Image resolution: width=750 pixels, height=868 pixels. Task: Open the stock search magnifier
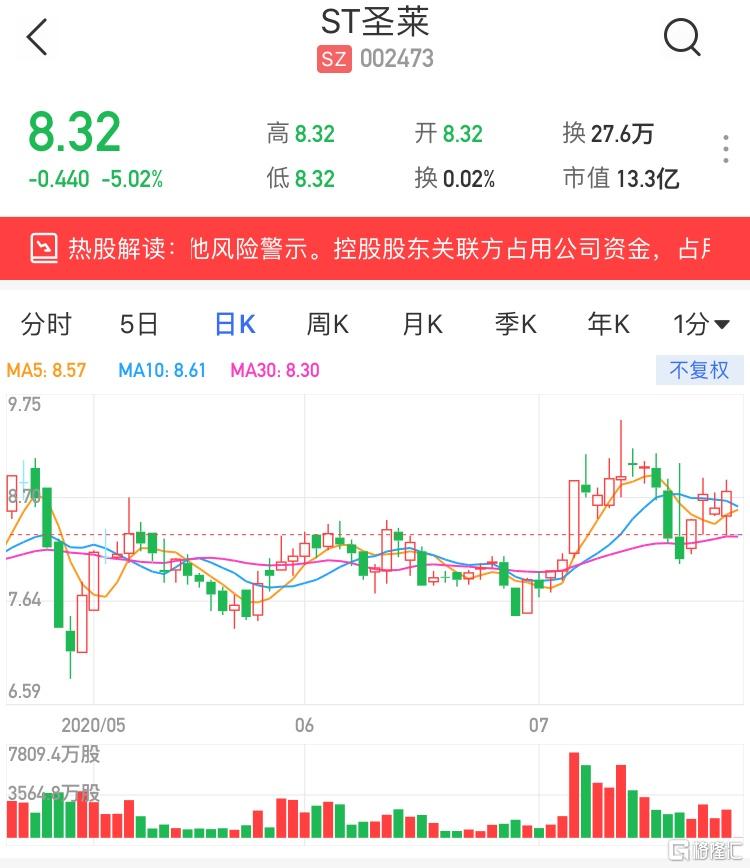point(683,37)
